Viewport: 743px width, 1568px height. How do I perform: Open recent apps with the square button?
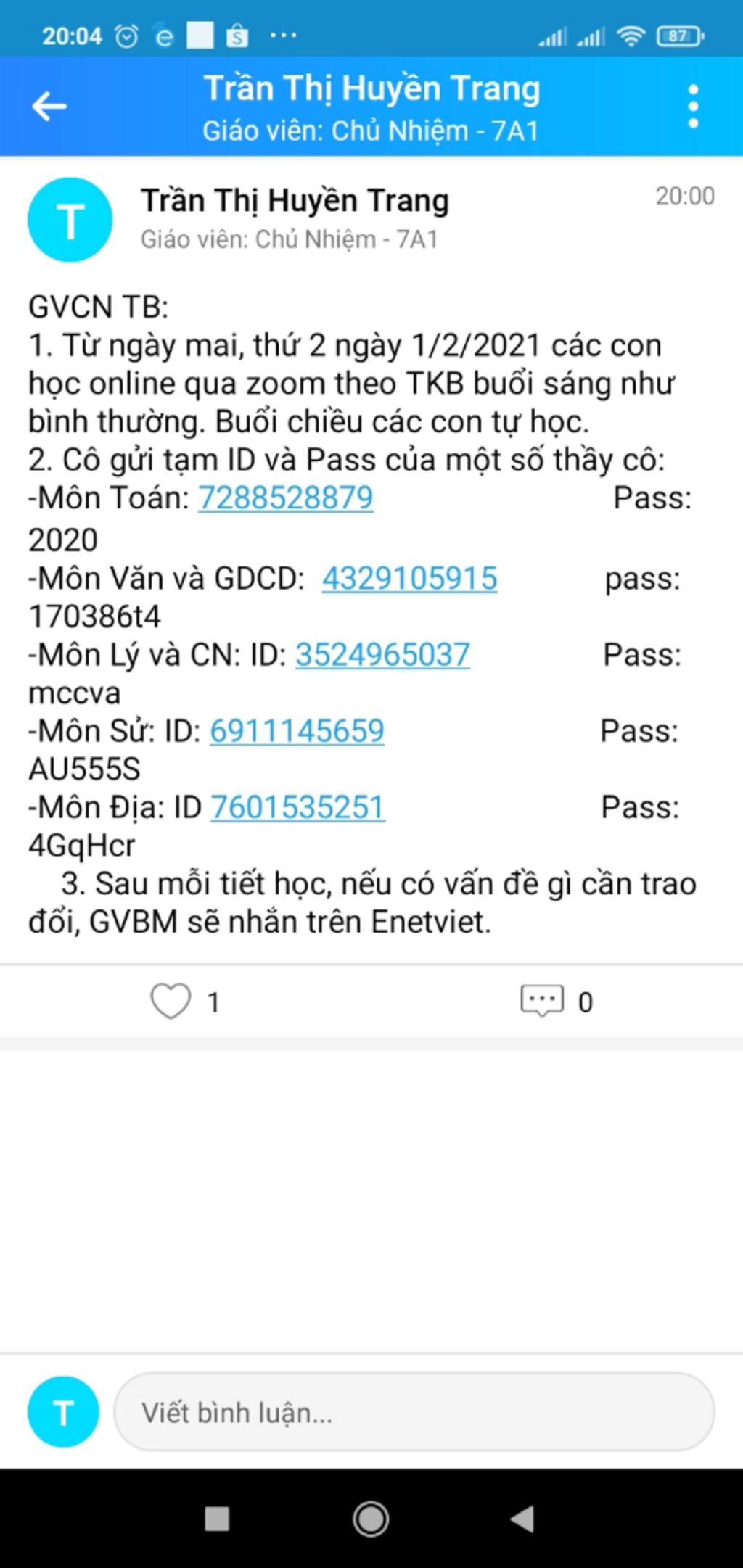coord(217,1519)
